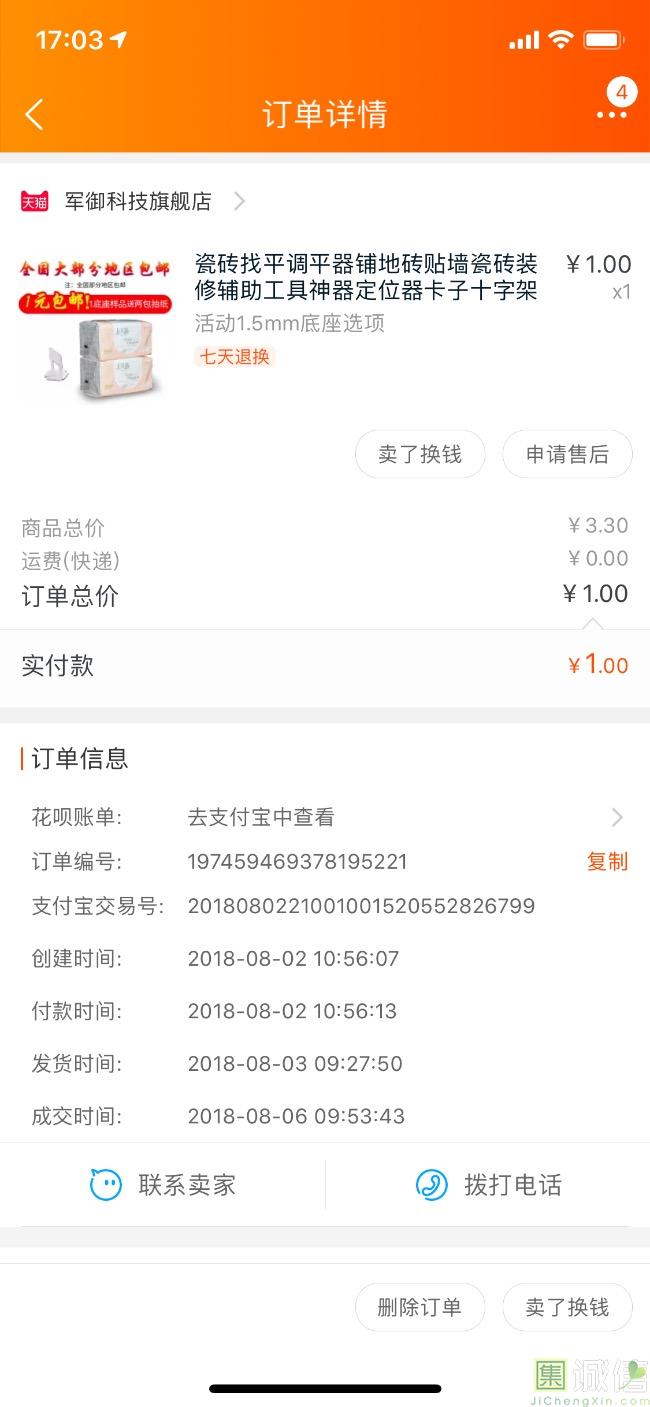Tap 卖了换钱 beside 删除订单
The width and height of the screenshot is (650, 1407).
pos(567,1307)
